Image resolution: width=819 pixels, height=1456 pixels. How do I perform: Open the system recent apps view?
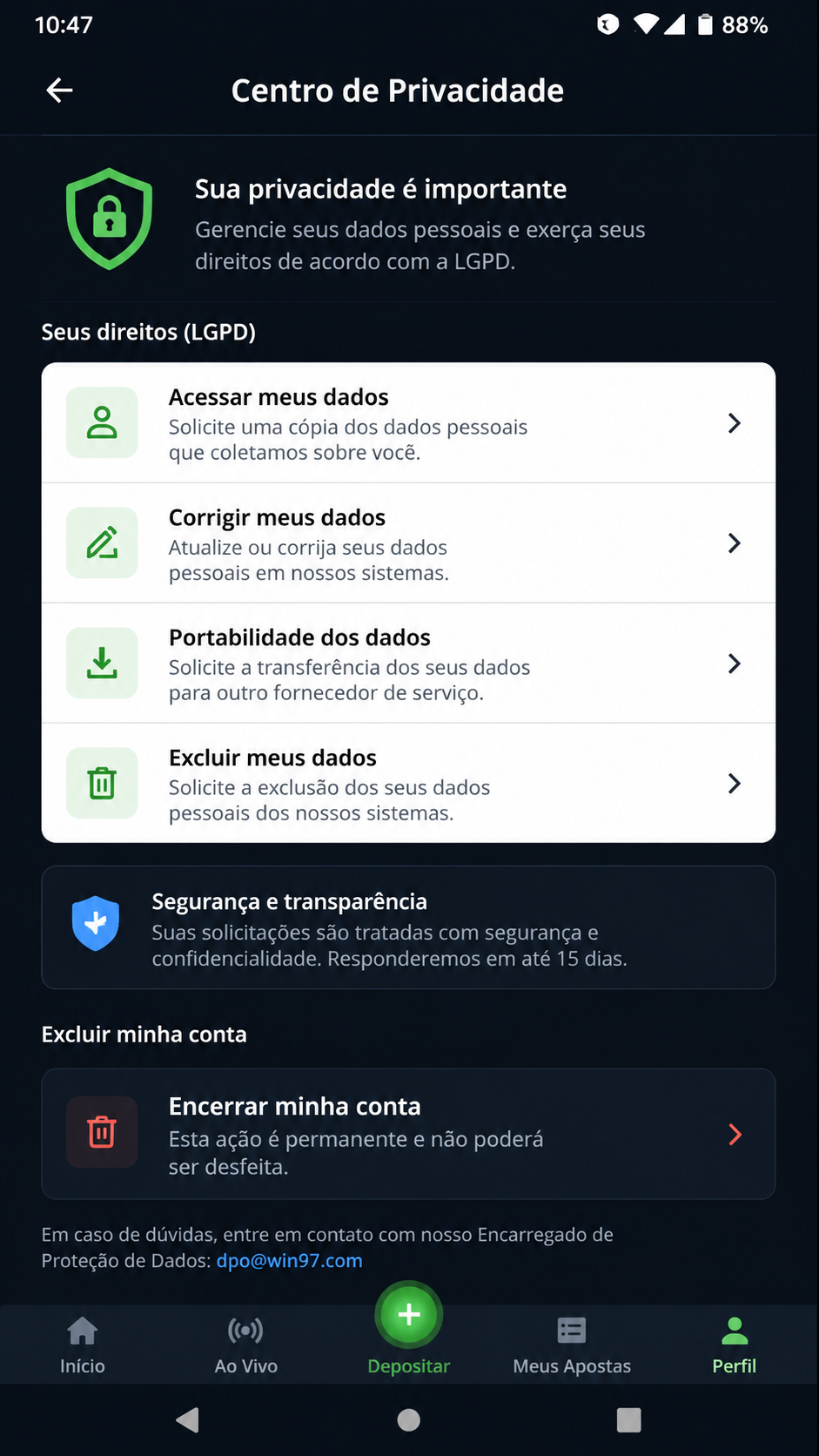(x=628, y=1420)
